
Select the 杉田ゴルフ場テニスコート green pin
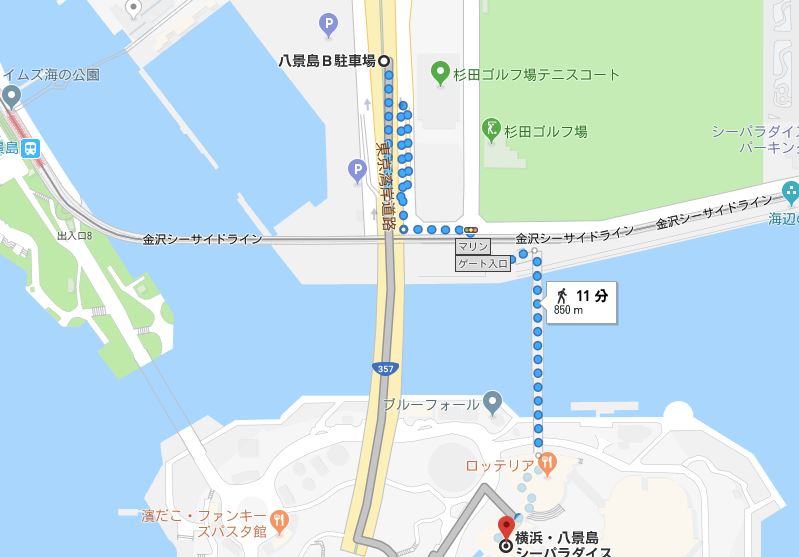coord(438,73)
